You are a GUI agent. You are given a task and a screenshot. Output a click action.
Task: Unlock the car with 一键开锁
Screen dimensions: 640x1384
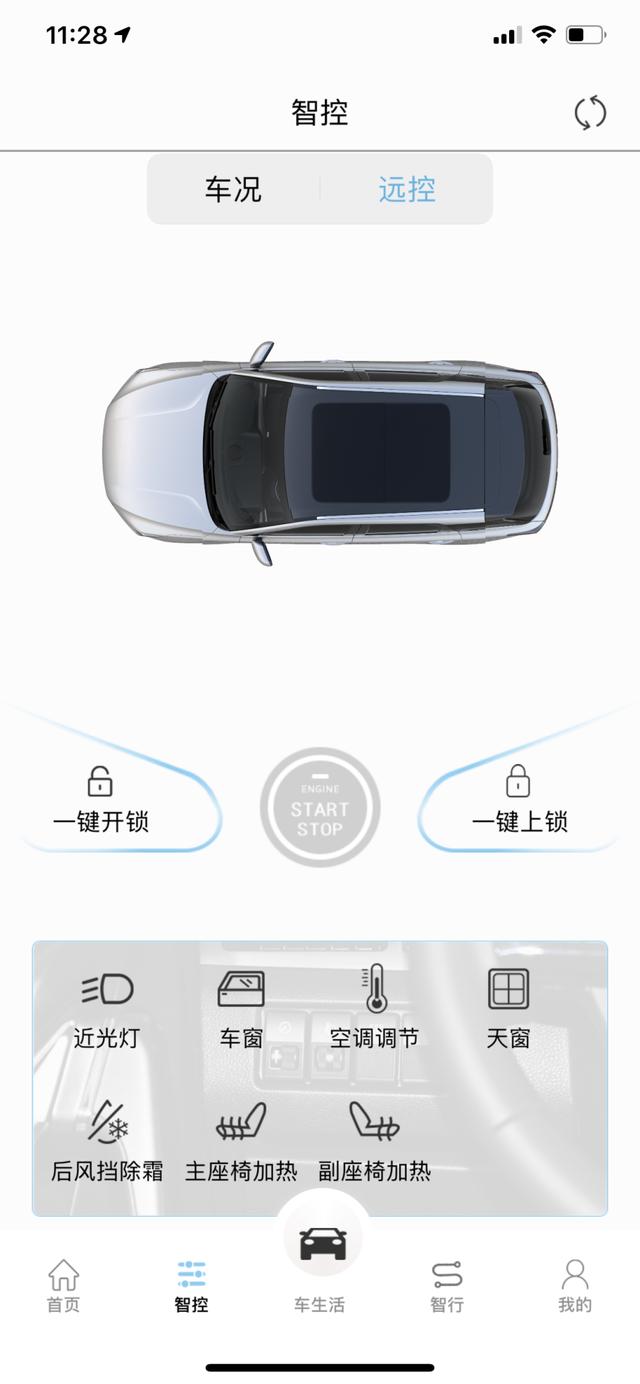101,802
